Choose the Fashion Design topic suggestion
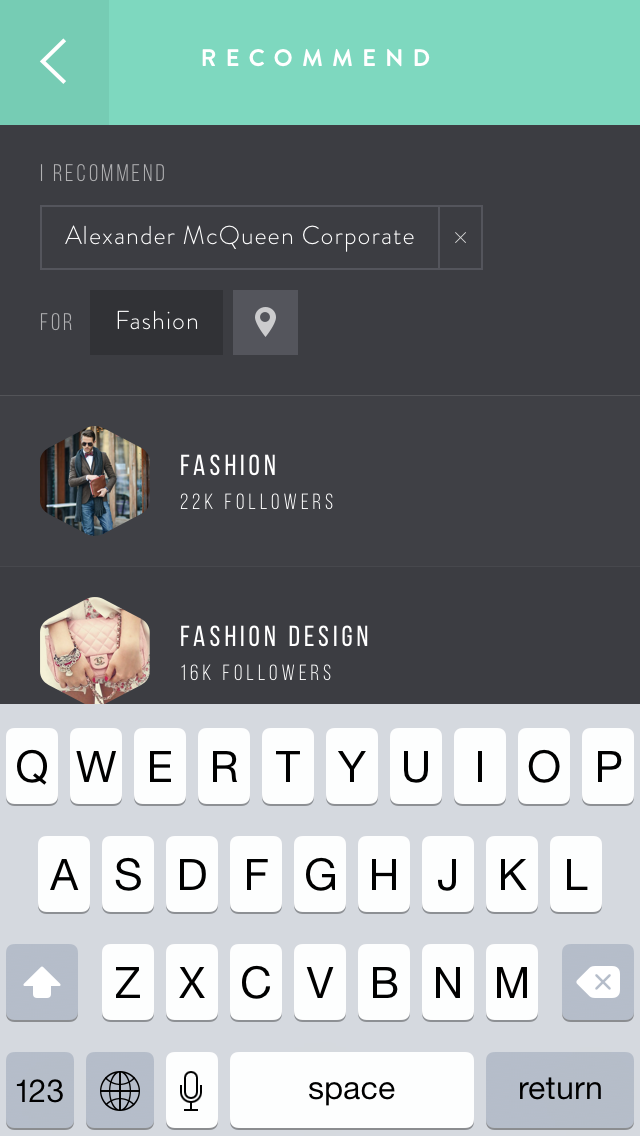This screenshot has width=640, height=1136. click(x=320, y=650)
